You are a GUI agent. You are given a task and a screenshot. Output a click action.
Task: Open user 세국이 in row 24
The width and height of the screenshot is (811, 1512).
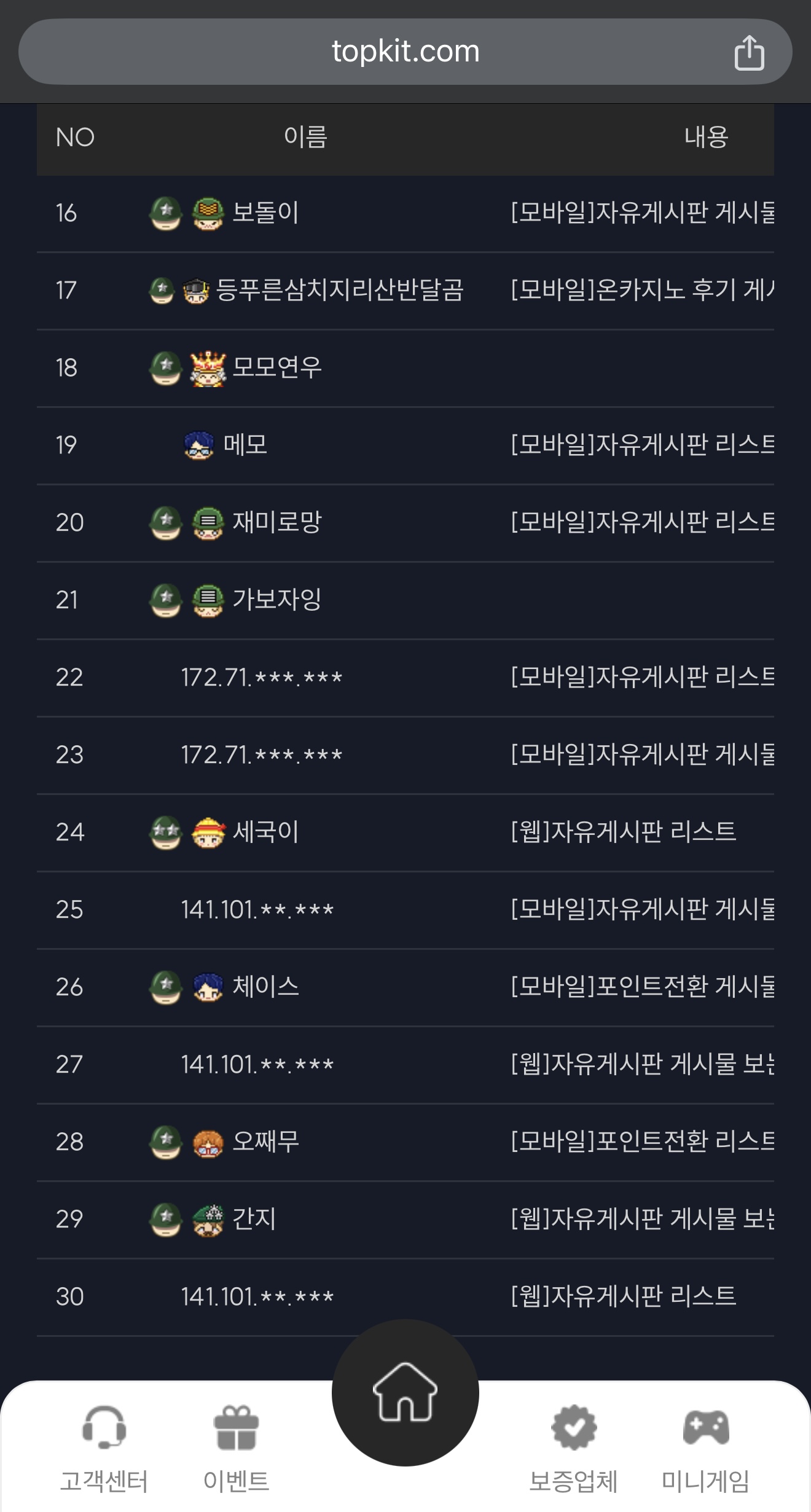point(266,832)
